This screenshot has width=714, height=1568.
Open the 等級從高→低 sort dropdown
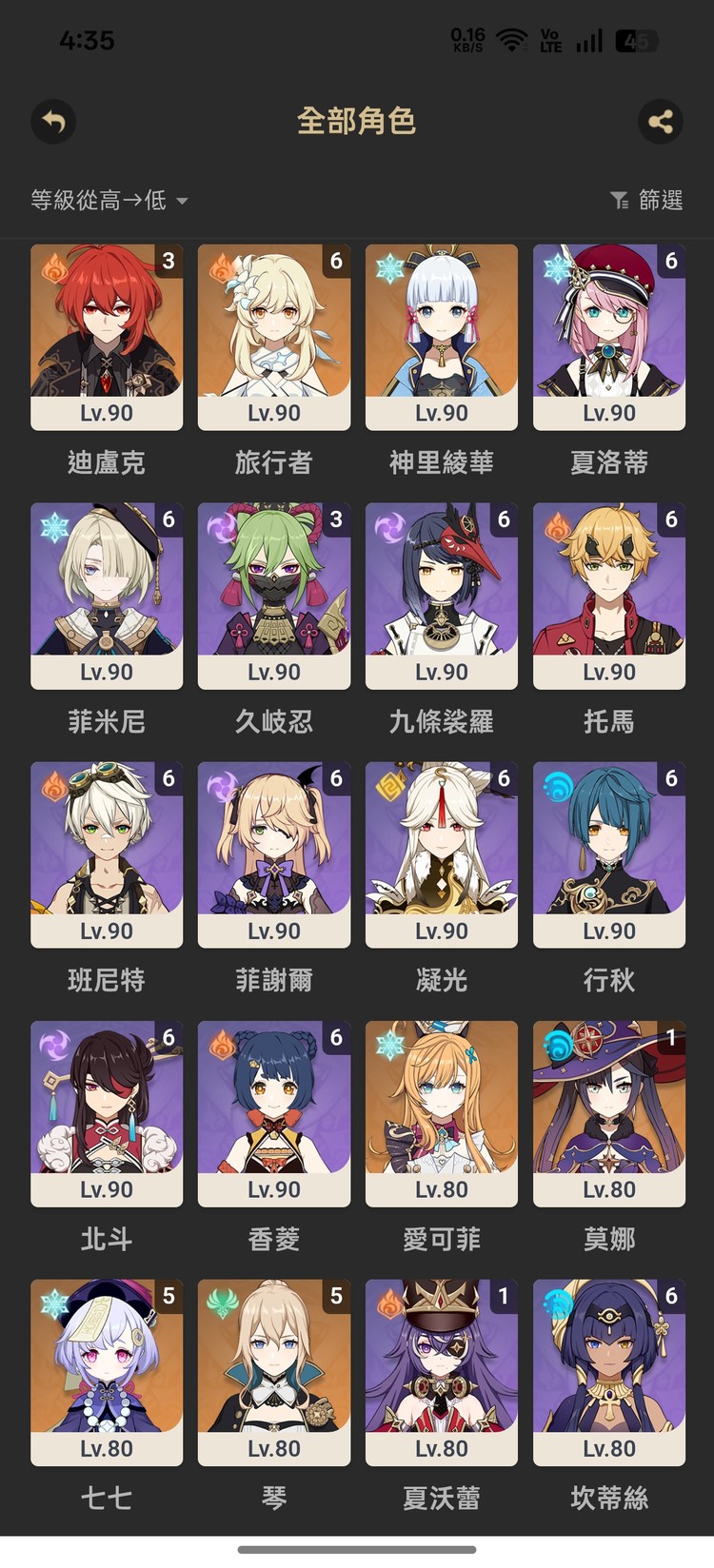(109, 200)
